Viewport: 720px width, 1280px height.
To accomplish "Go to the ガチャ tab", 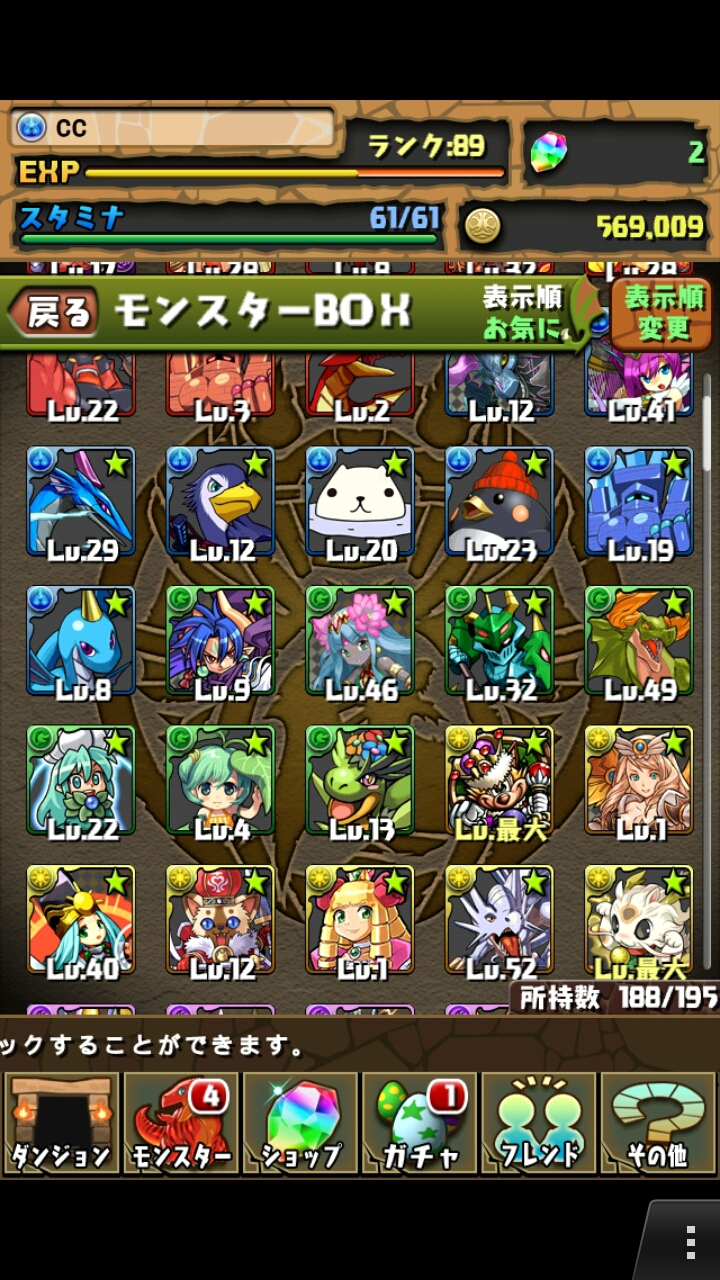I will point(420,1123).
